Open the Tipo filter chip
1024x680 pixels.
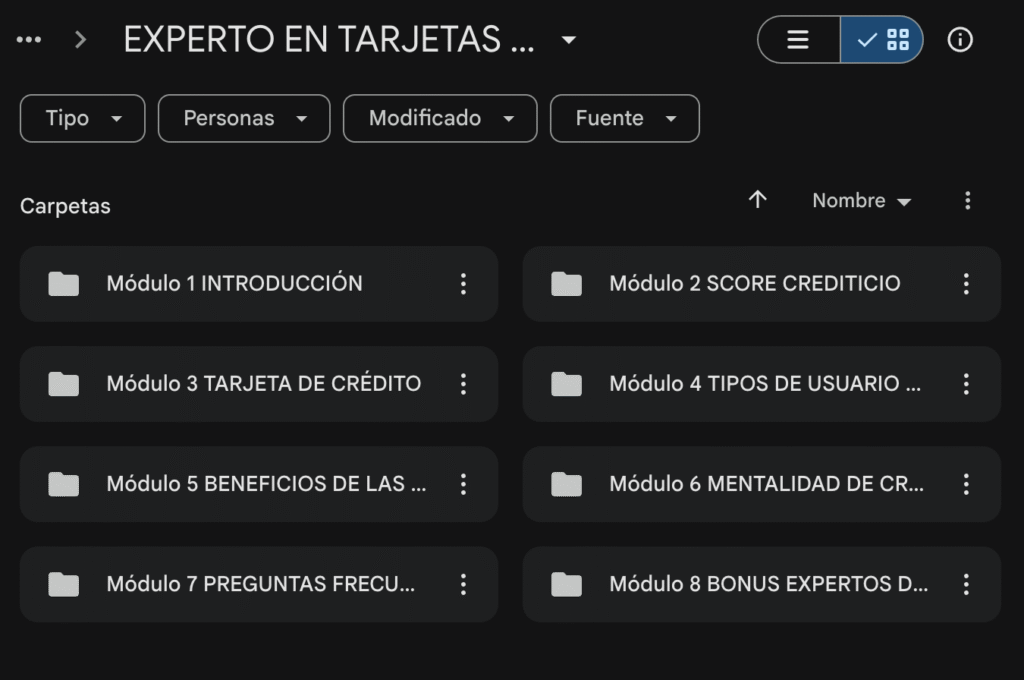pyautogui.click(x=82, y=118)
